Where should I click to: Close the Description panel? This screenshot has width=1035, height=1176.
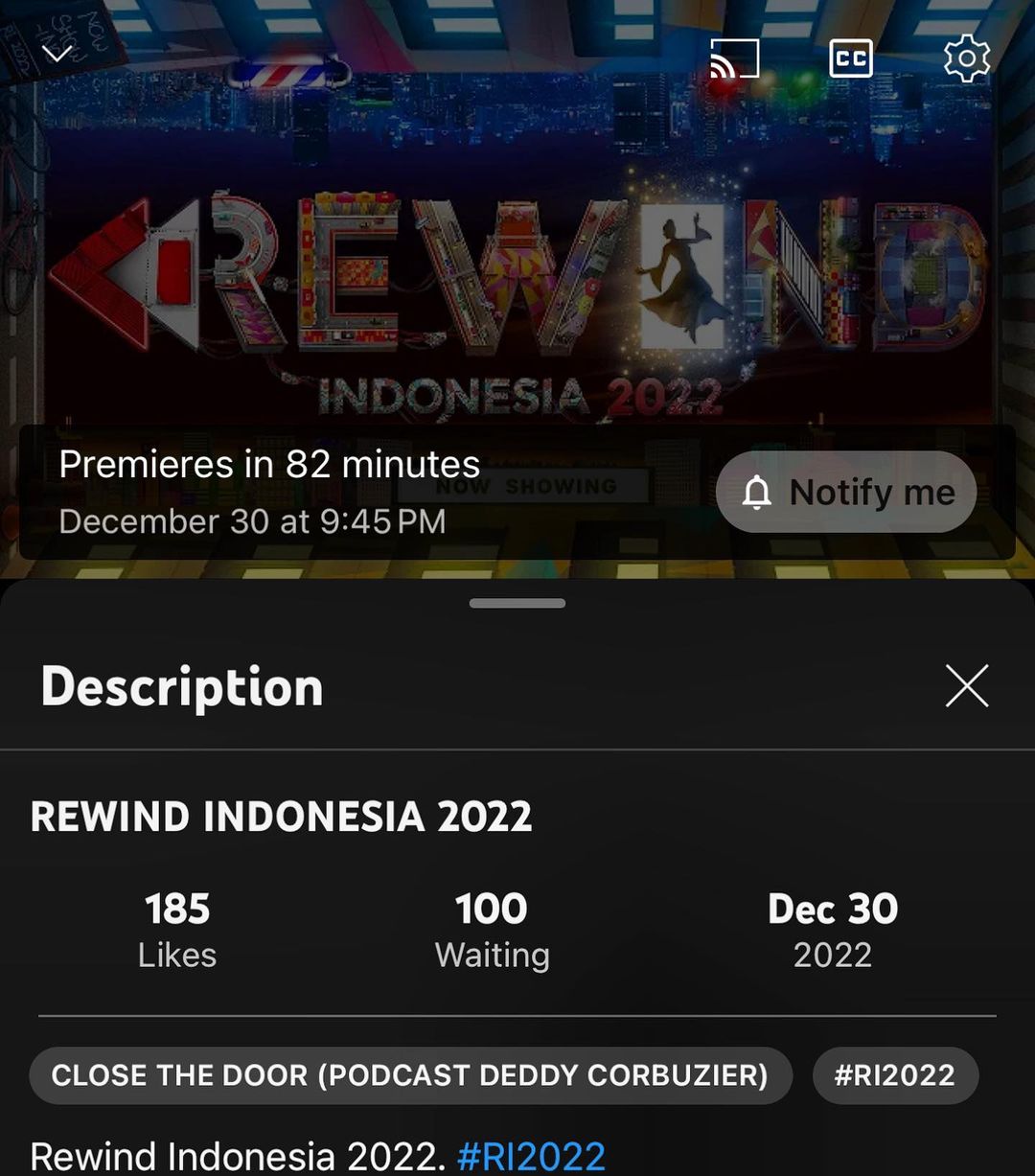966,686
